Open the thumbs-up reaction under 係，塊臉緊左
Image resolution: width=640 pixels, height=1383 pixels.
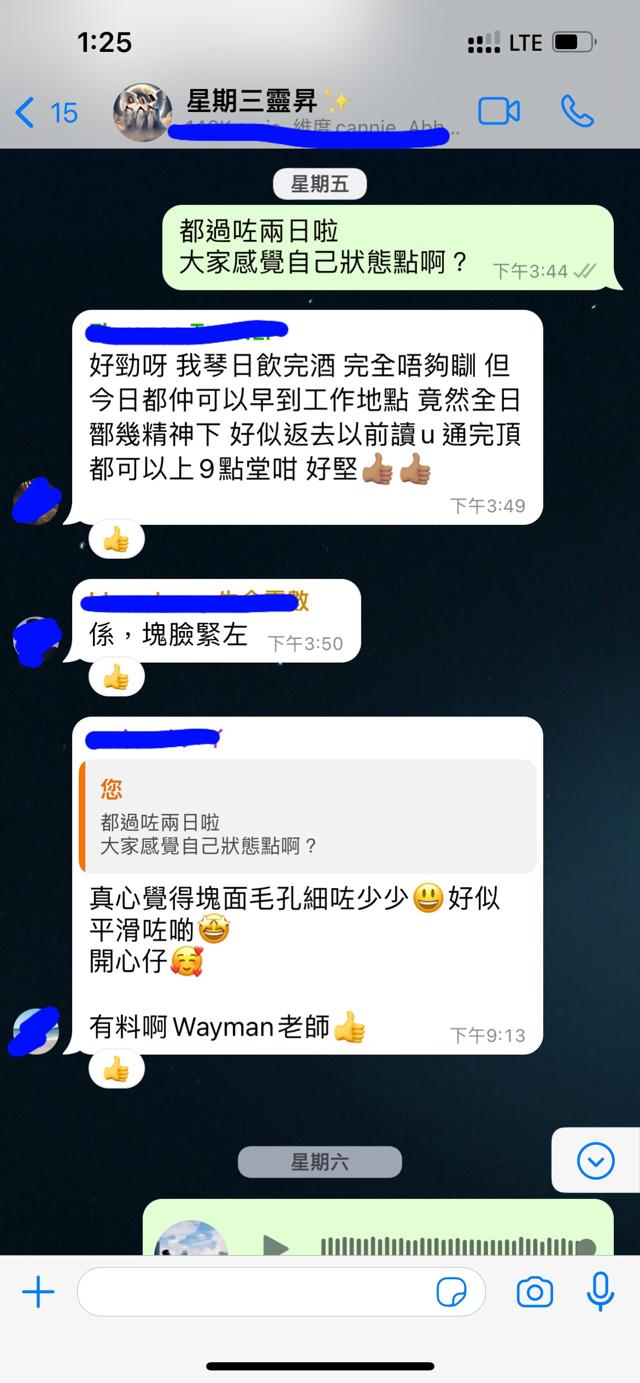(x=116, y=678)
